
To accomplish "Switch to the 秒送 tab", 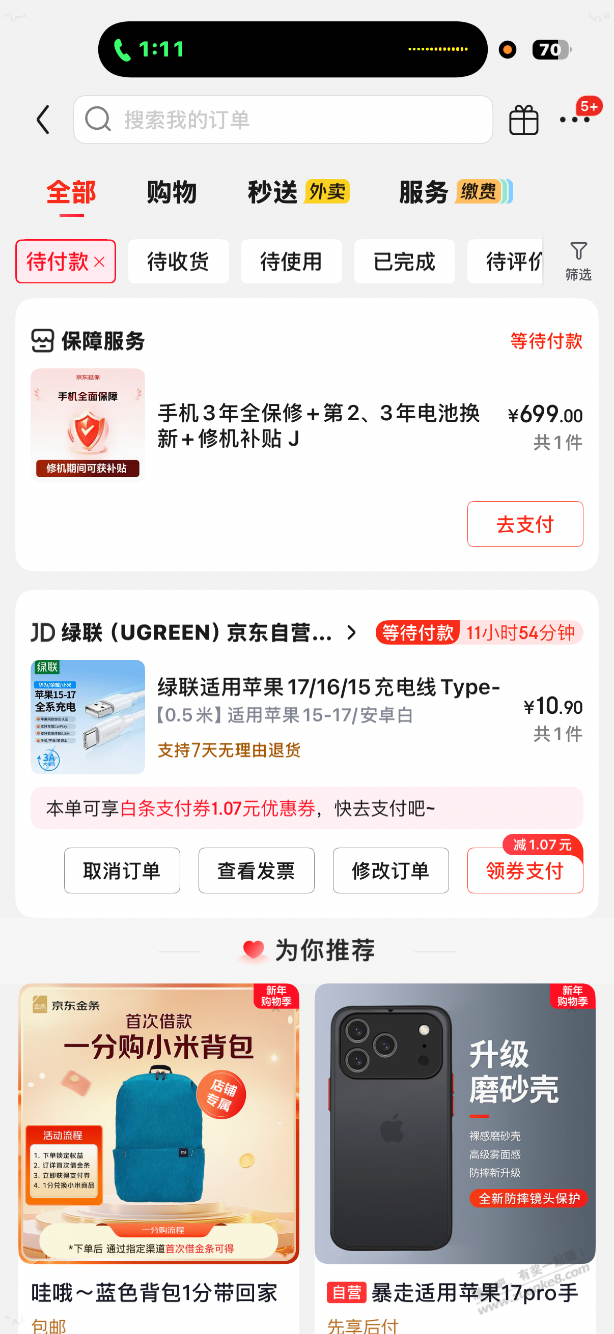I will tap(298, 192).
